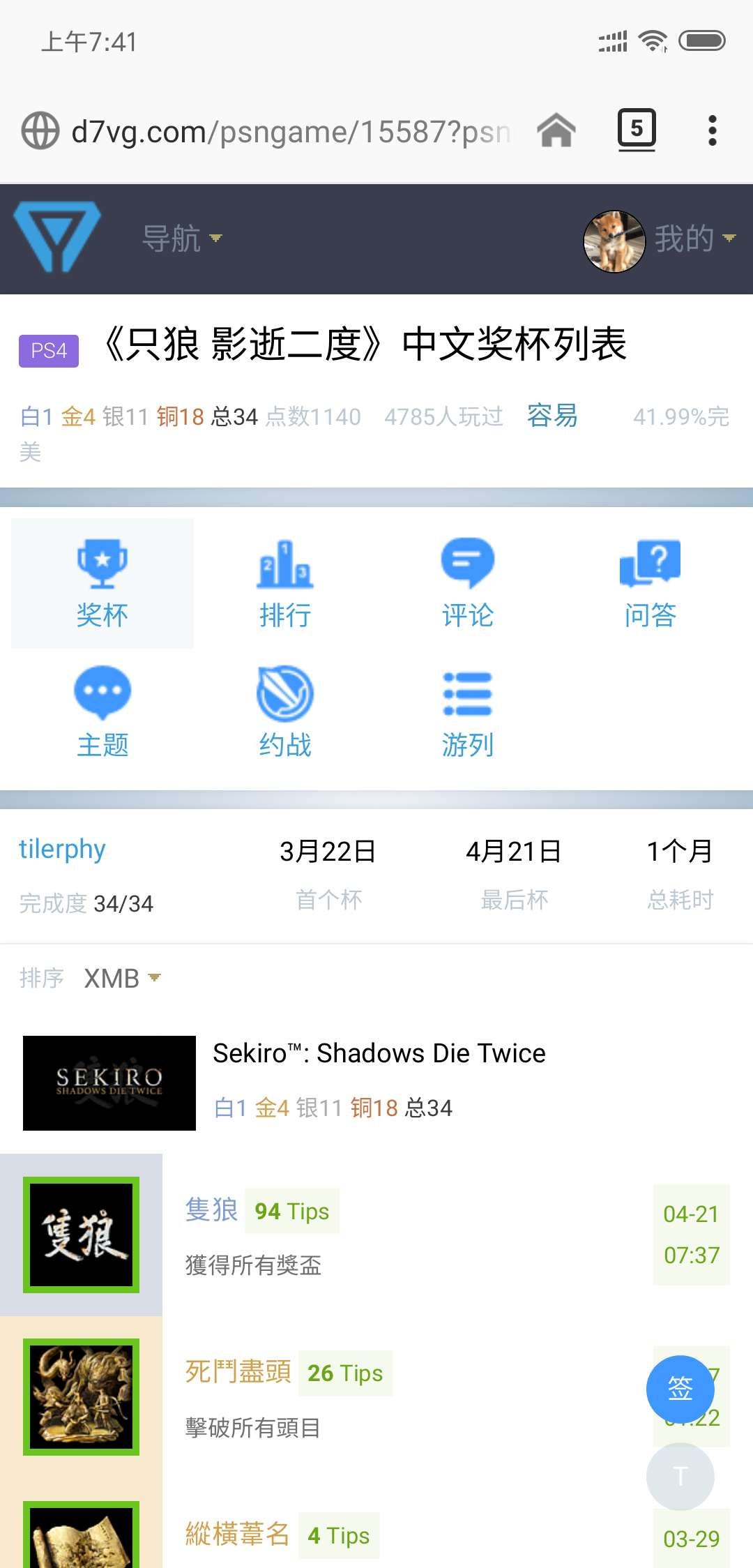Viewport: 753px width, 1568px height.
Task: Open the 主题 topics section
Action: 102,712
